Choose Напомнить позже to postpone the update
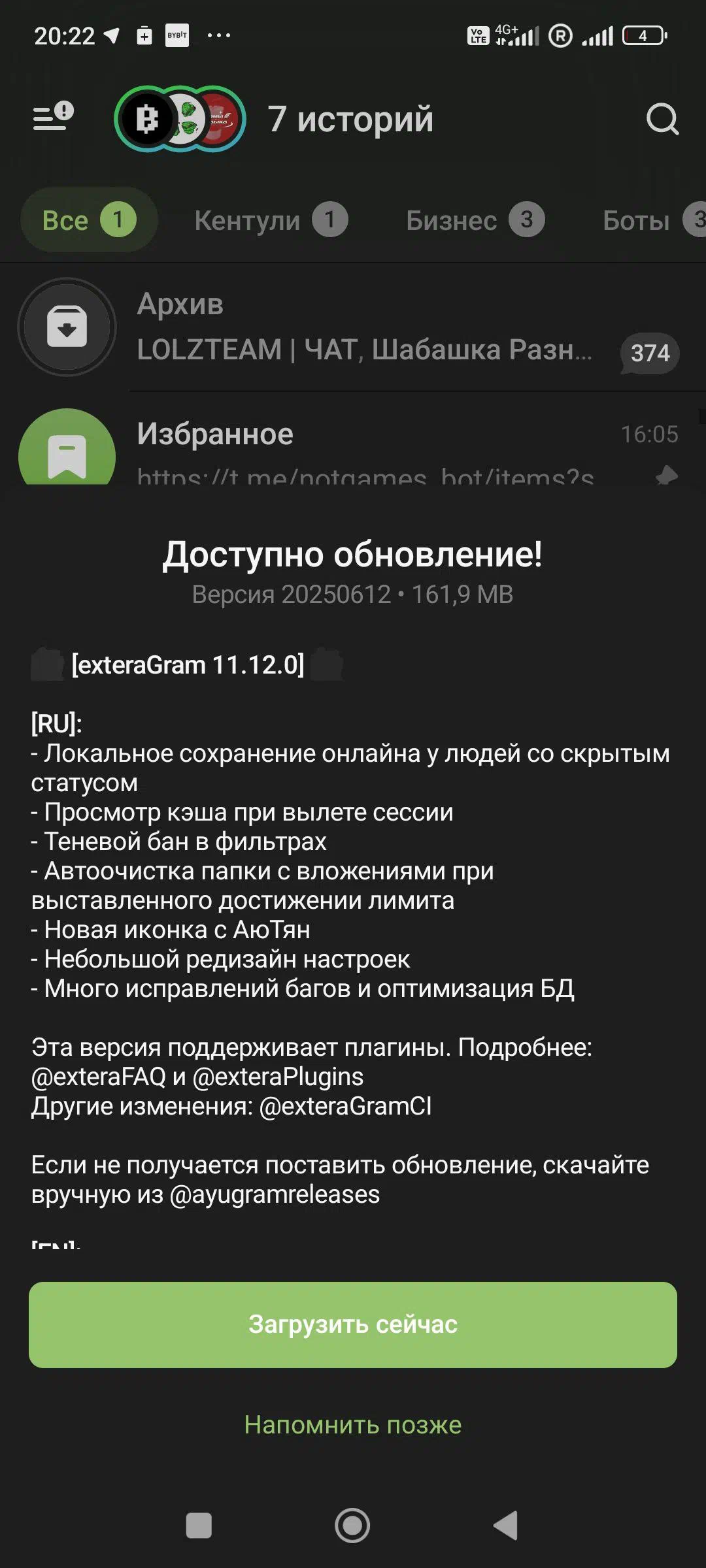Screen dimensions: 706x1568 (x=353, y=1425)
